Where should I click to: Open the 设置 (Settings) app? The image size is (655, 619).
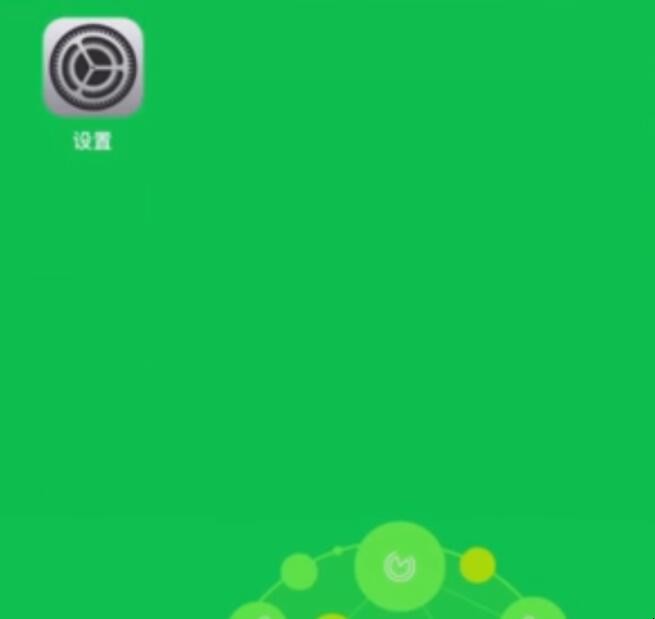pyautogui.click(x=92, y=67)
